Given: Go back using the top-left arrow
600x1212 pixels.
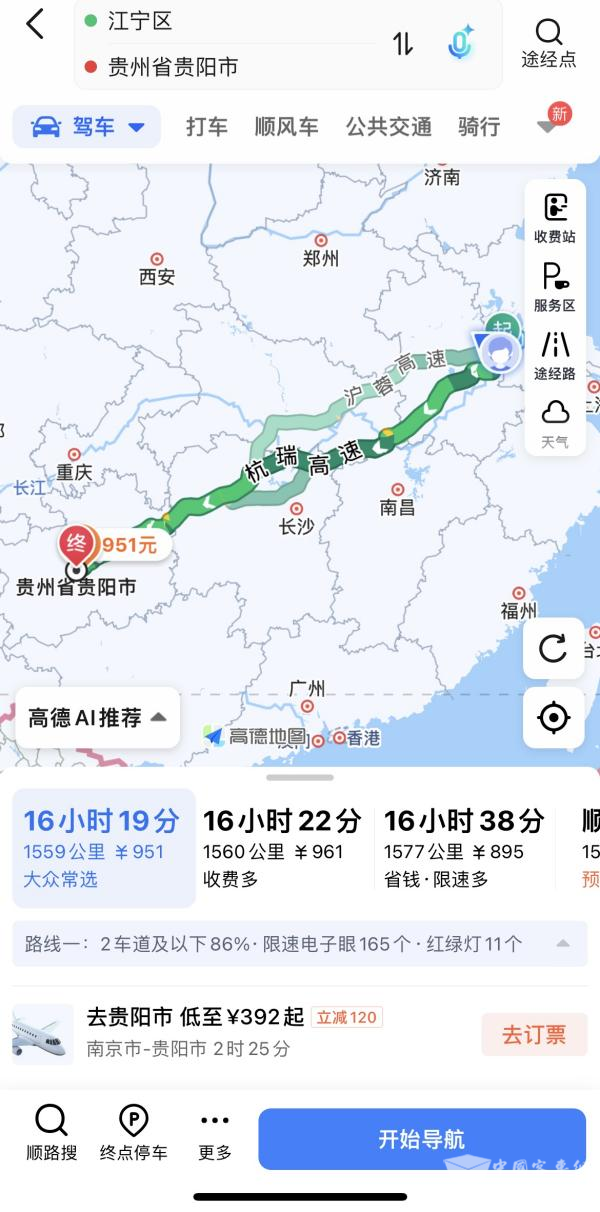Looking at the screenshot, I should pos(35,24).
